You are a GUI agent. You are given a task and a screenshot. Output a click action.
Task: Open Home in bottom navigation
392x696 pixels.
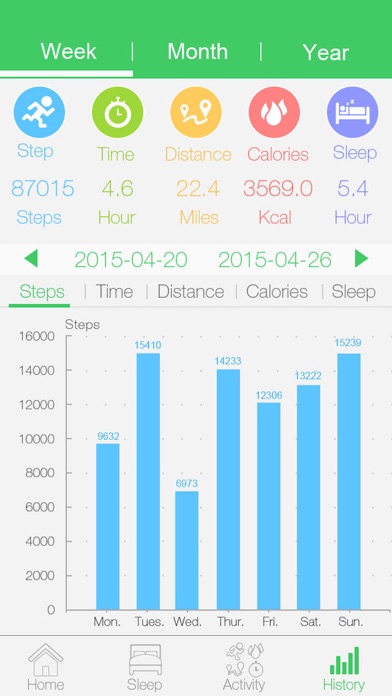[45, 667]
